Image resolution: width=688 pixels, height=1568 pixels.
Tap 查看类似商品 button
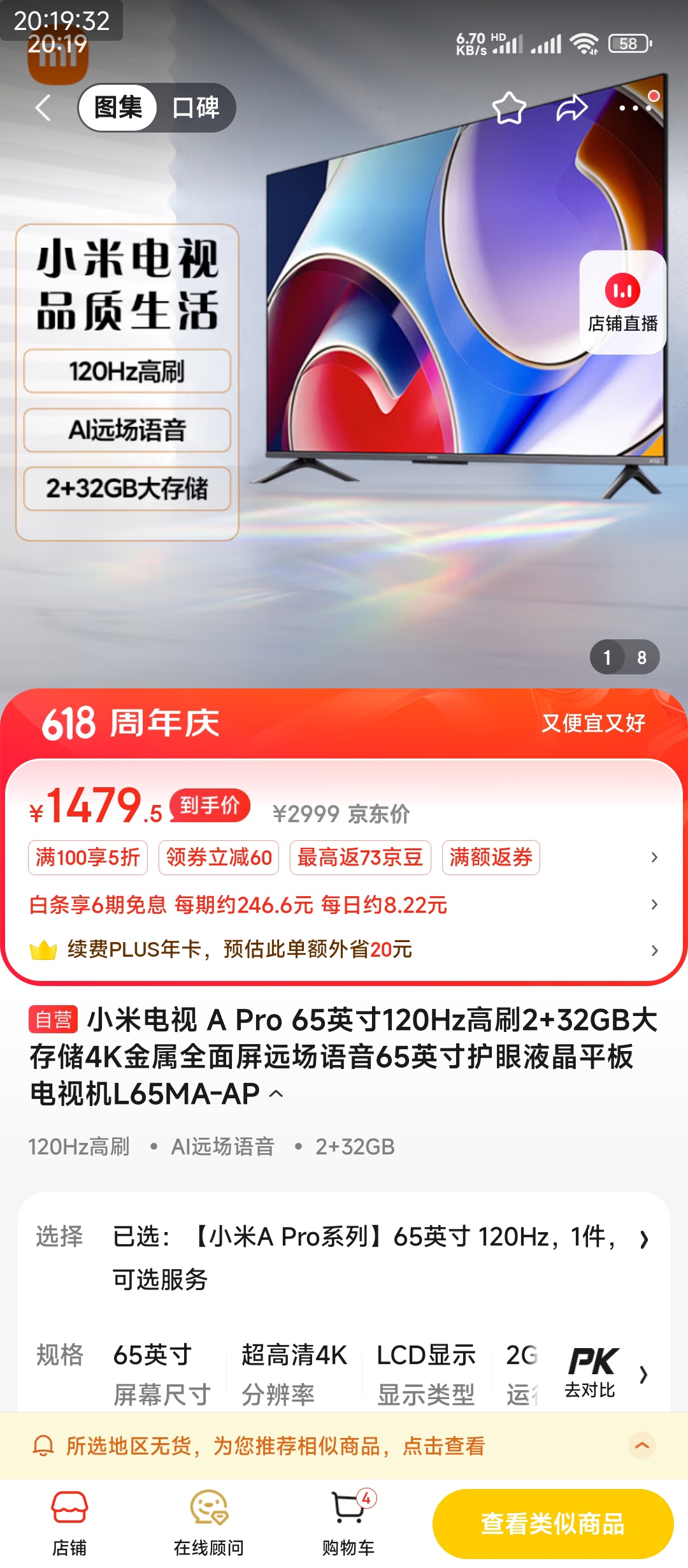(552, 1523)
